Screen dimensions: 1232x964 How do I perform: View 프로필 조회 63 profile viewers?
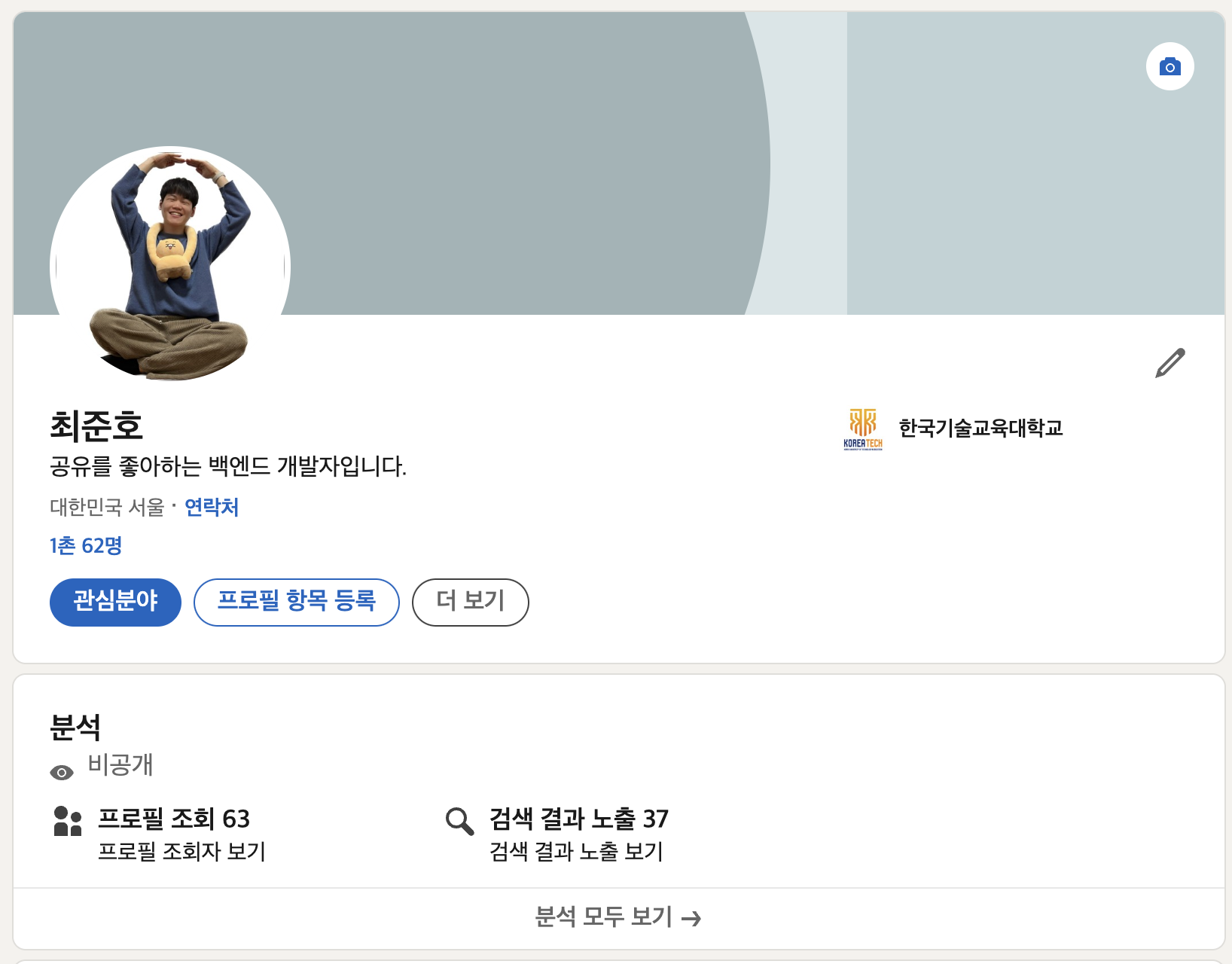point(174,819)
